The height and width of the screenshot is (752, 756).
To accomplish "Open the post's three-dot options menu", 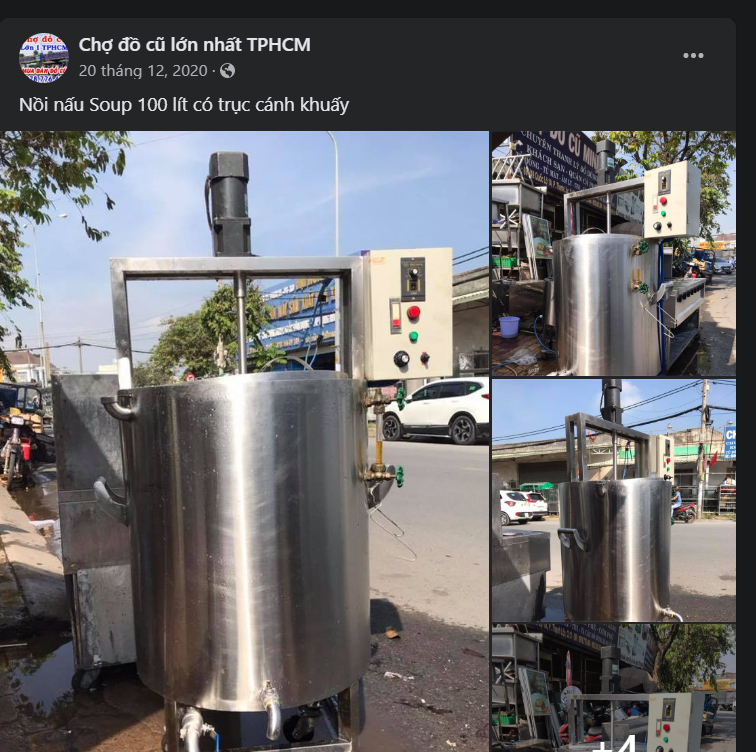I will [693, 56].
